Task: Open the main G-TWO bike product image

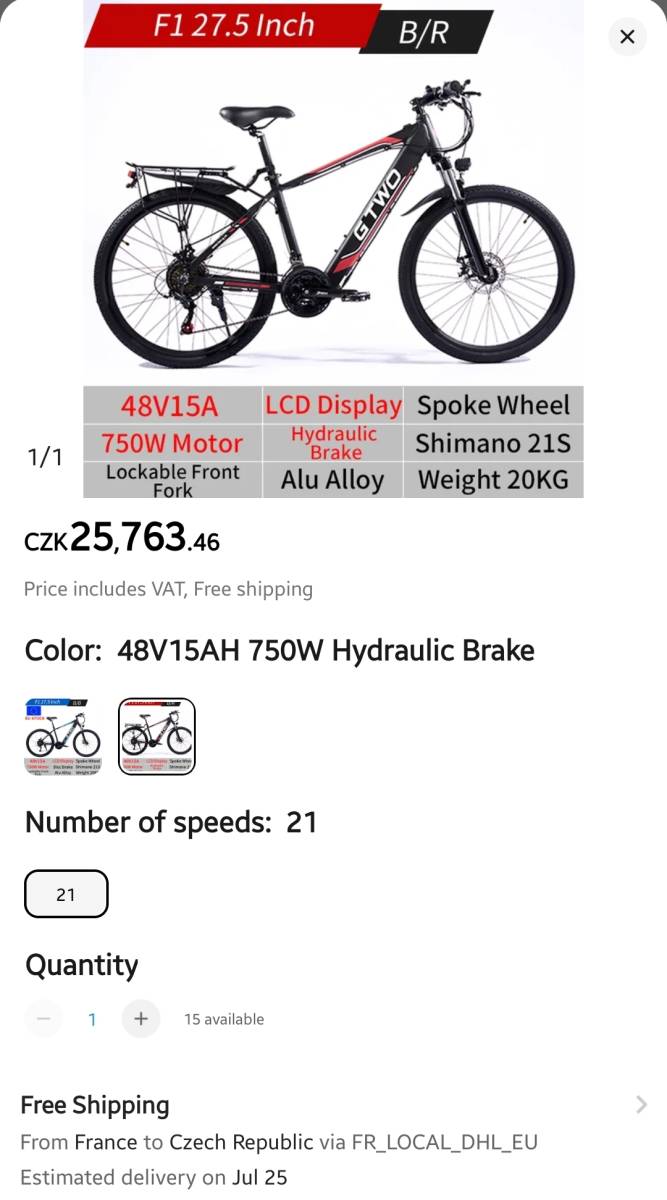Action: point(333,249)
